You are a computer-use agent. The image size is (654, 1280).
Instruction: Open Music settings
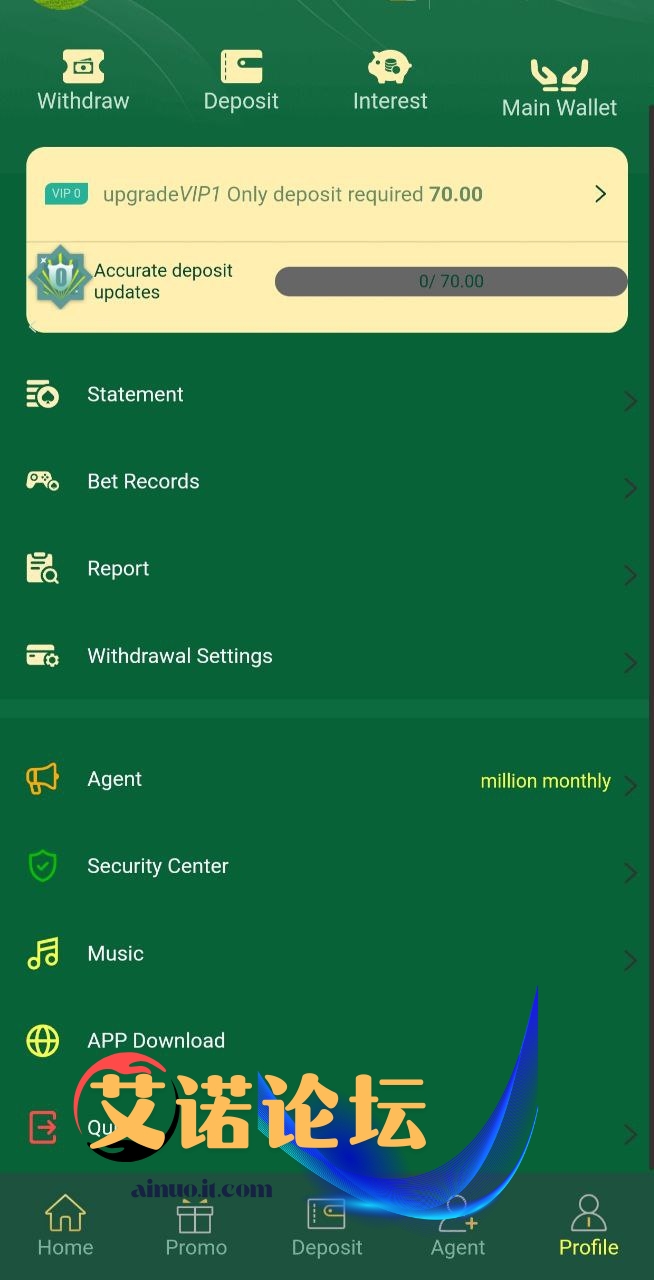(x=327, y=954)
